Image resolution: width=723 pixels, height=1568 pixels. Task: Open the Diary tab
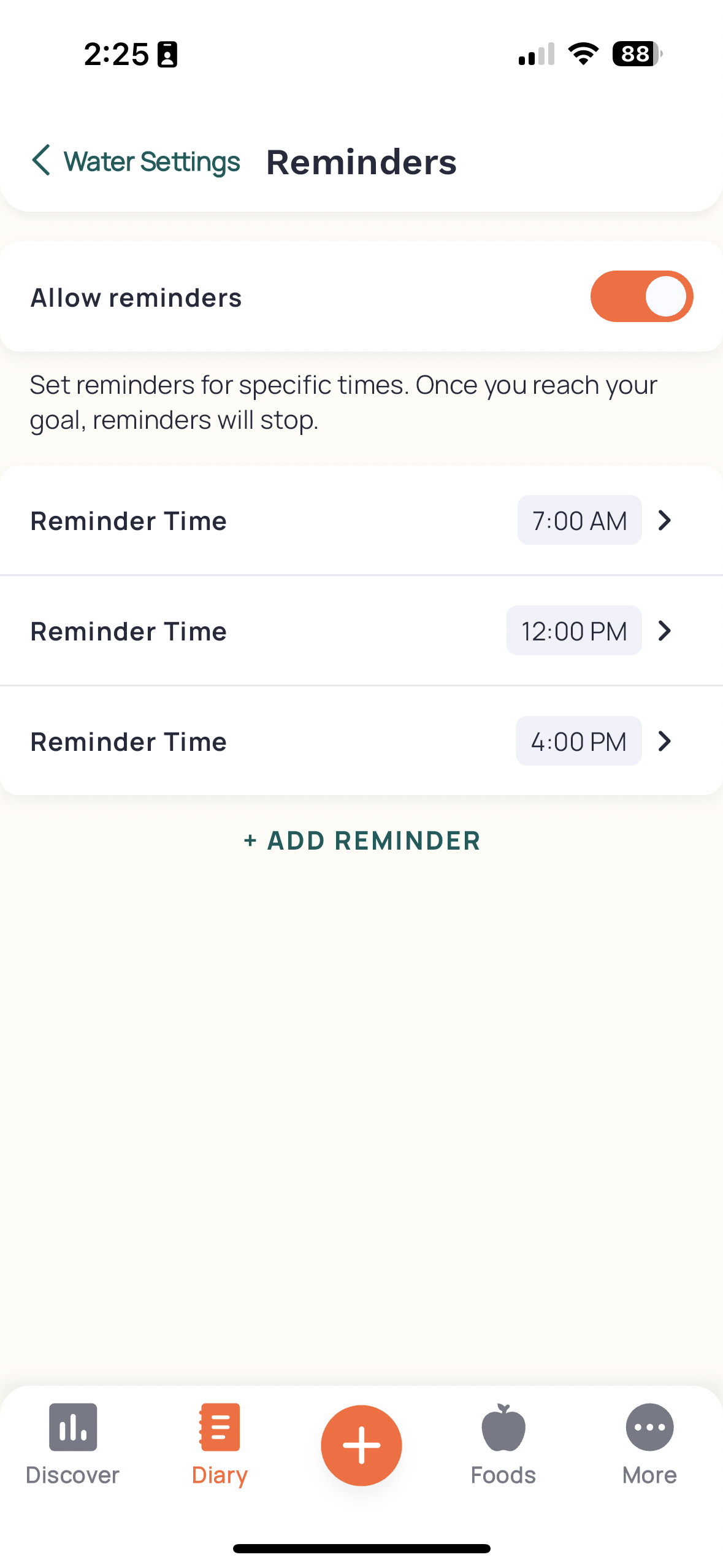pyautogui.click(x=220, y=1444)
